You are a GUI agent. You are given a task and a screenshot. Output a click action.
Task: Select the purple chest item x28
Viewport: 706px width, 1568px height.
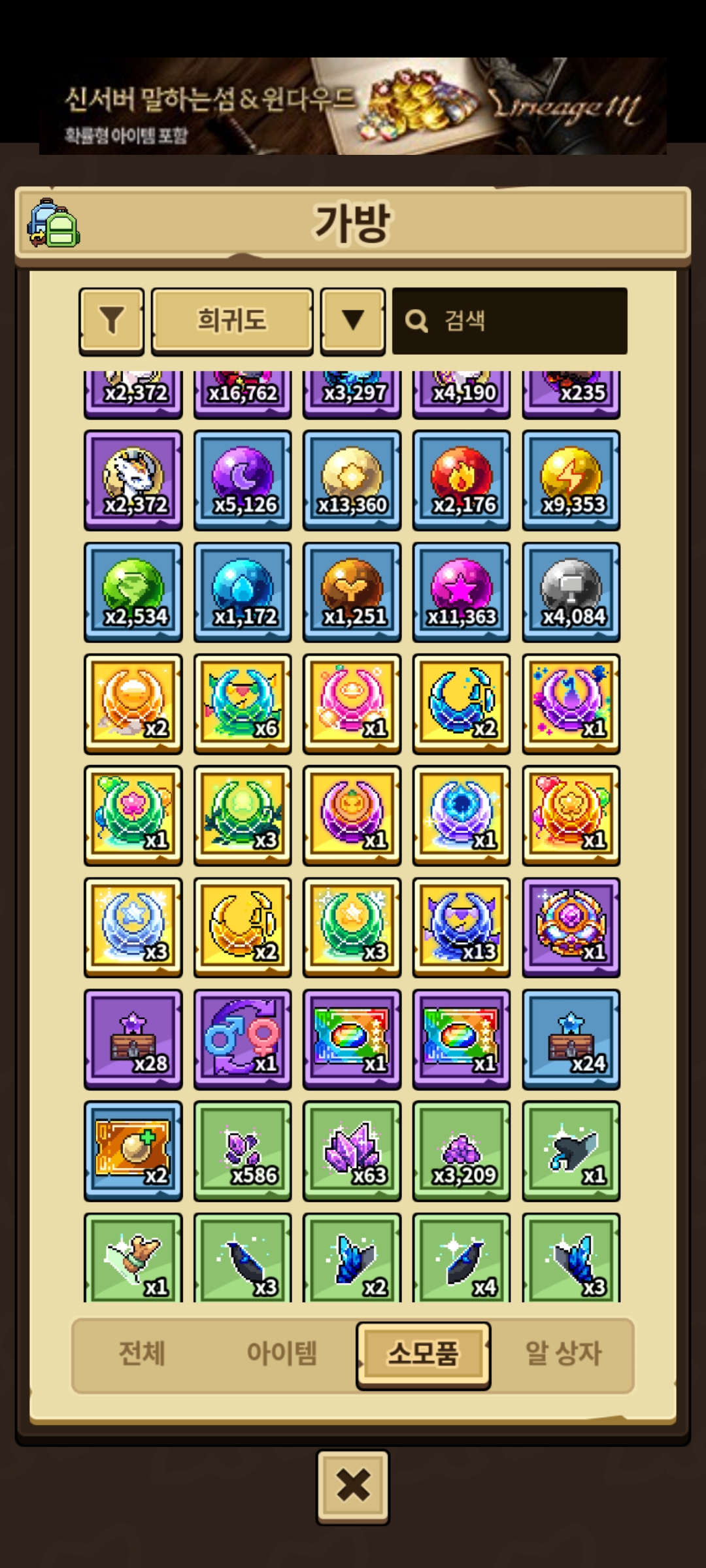pyautogui.click(x=133, y=1039)
